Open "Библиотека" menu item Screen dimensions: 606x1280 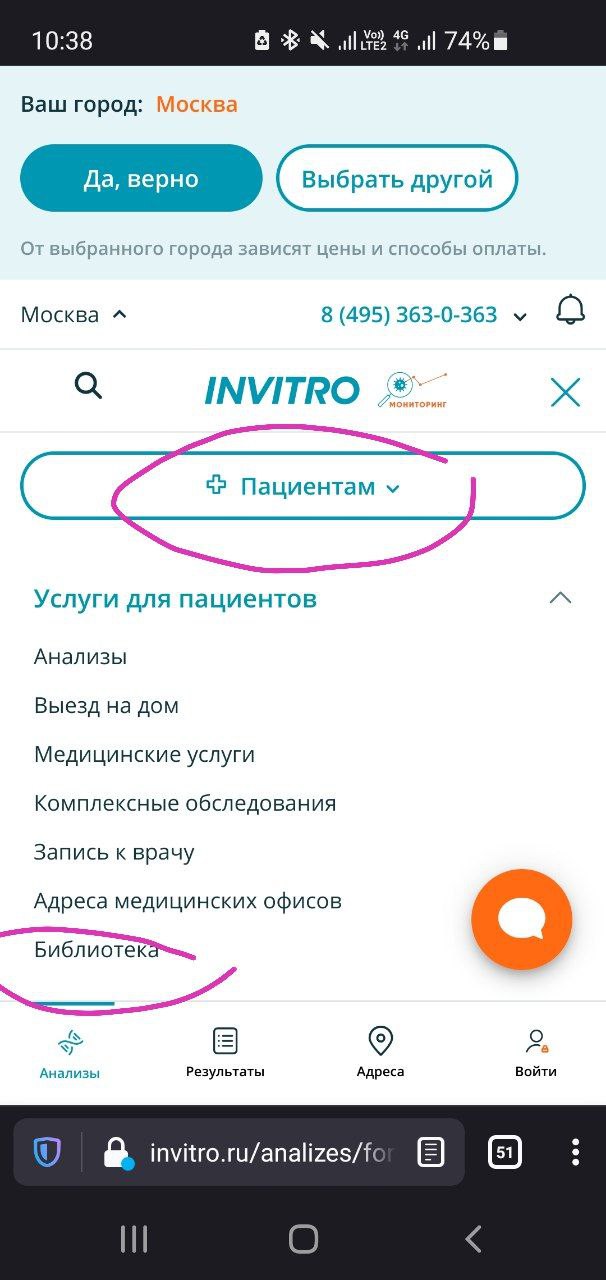click(96, 950)
